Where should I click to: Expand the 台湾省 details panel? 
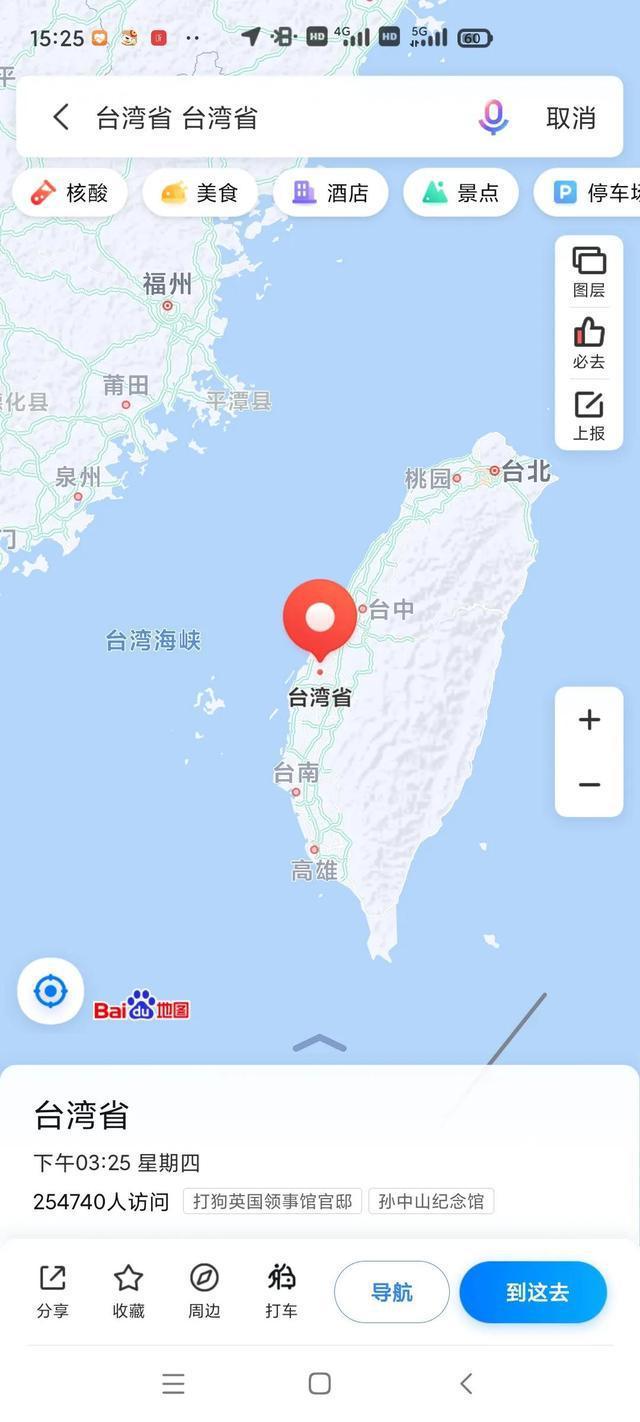(320, 1044)
